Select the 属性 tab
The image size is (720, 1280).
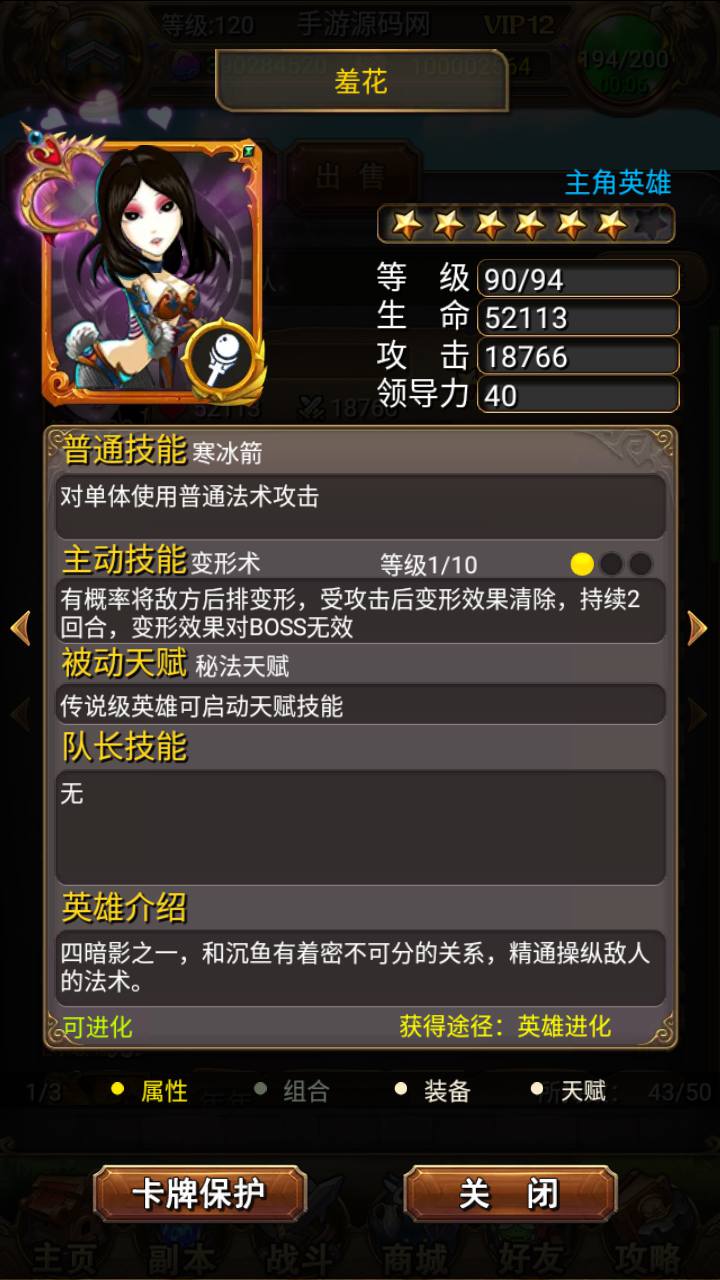(150, 1091)
